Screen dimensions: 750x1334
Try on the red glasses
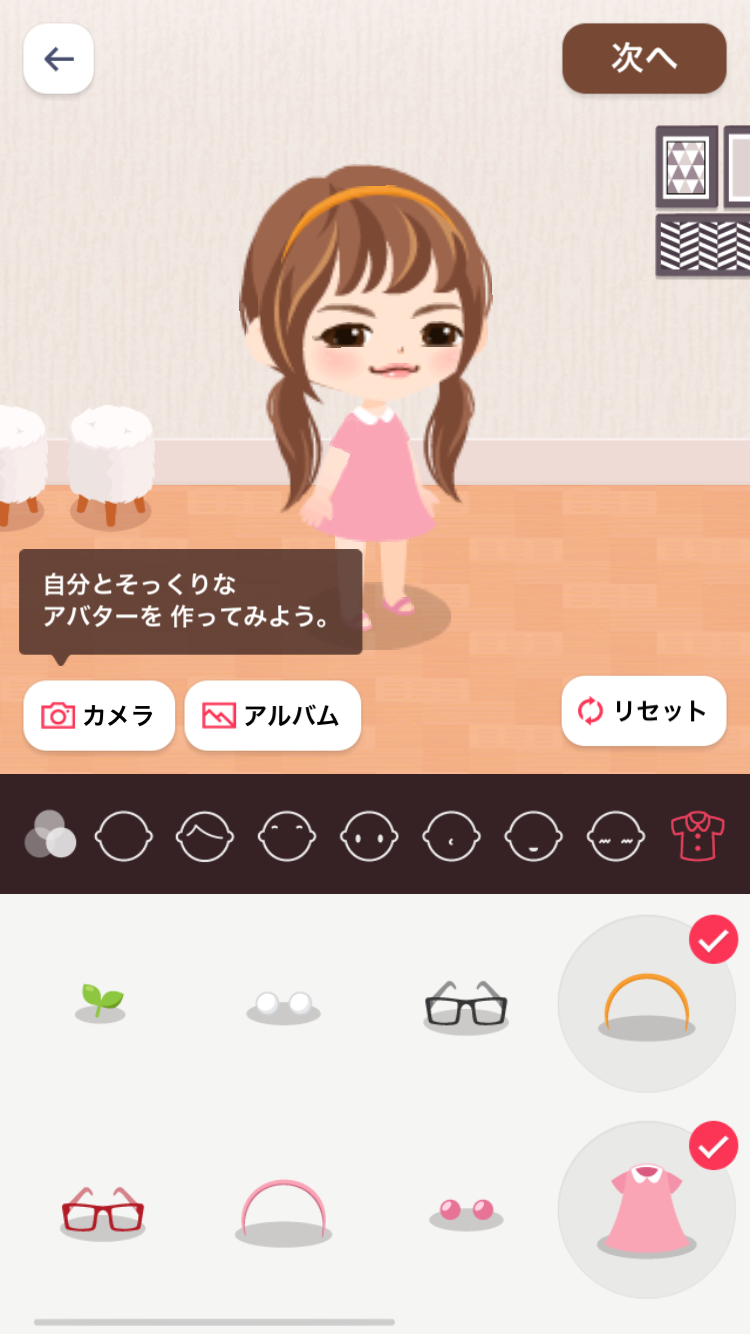101,1211
